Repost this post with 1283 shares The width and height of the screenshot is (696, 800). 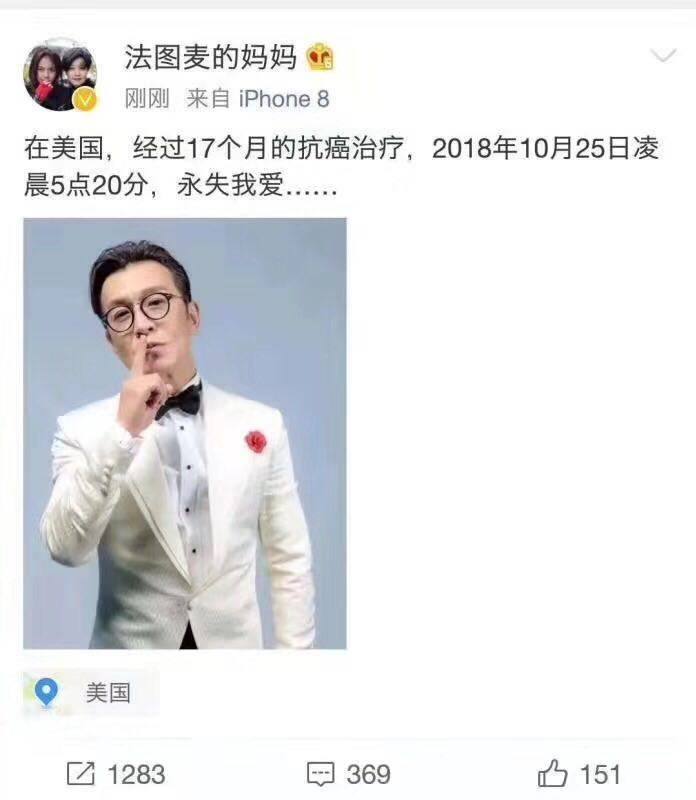point(115,773)
